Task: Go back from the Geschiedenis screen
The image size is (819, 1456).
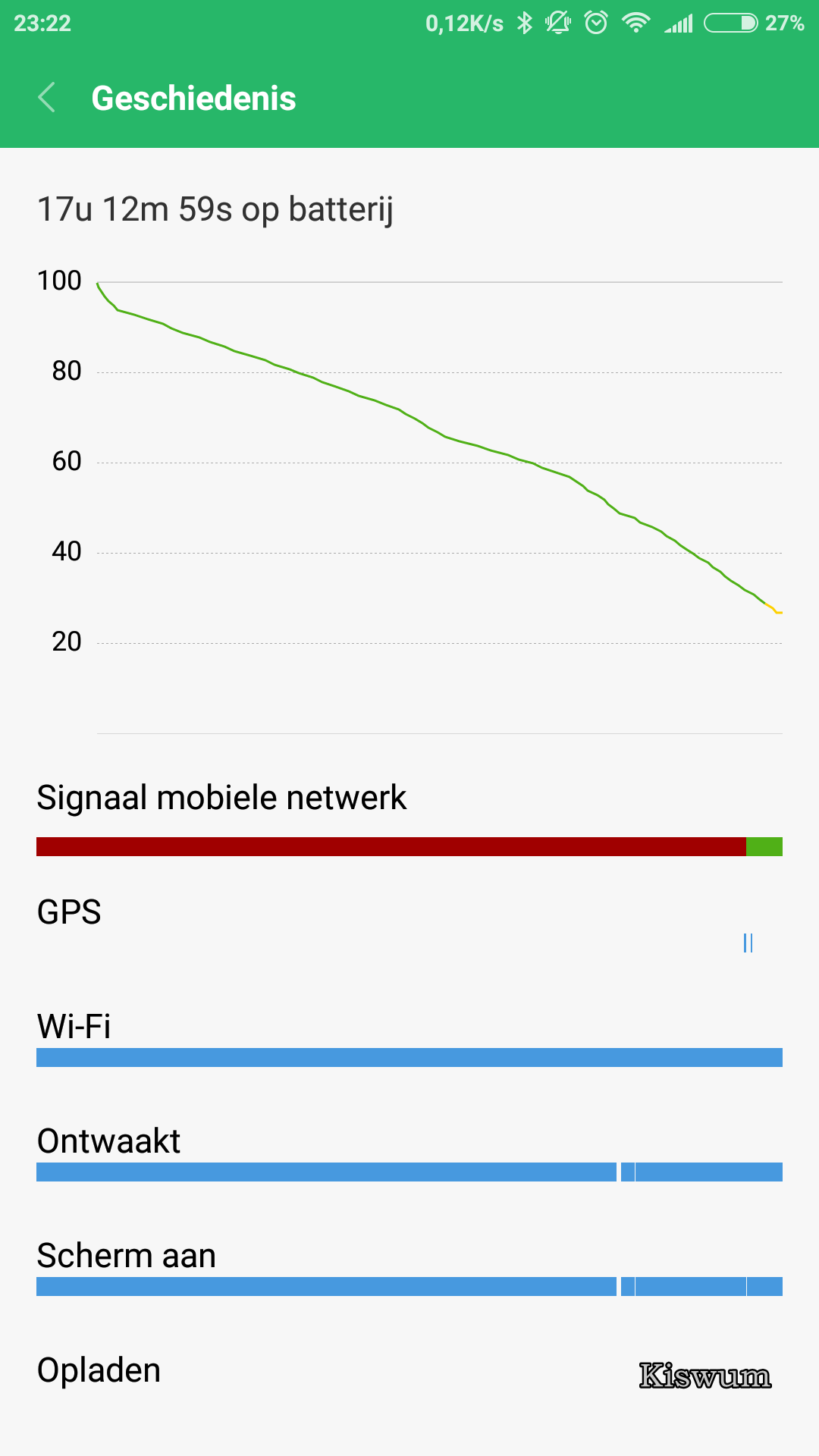Action: coord(46,98)
